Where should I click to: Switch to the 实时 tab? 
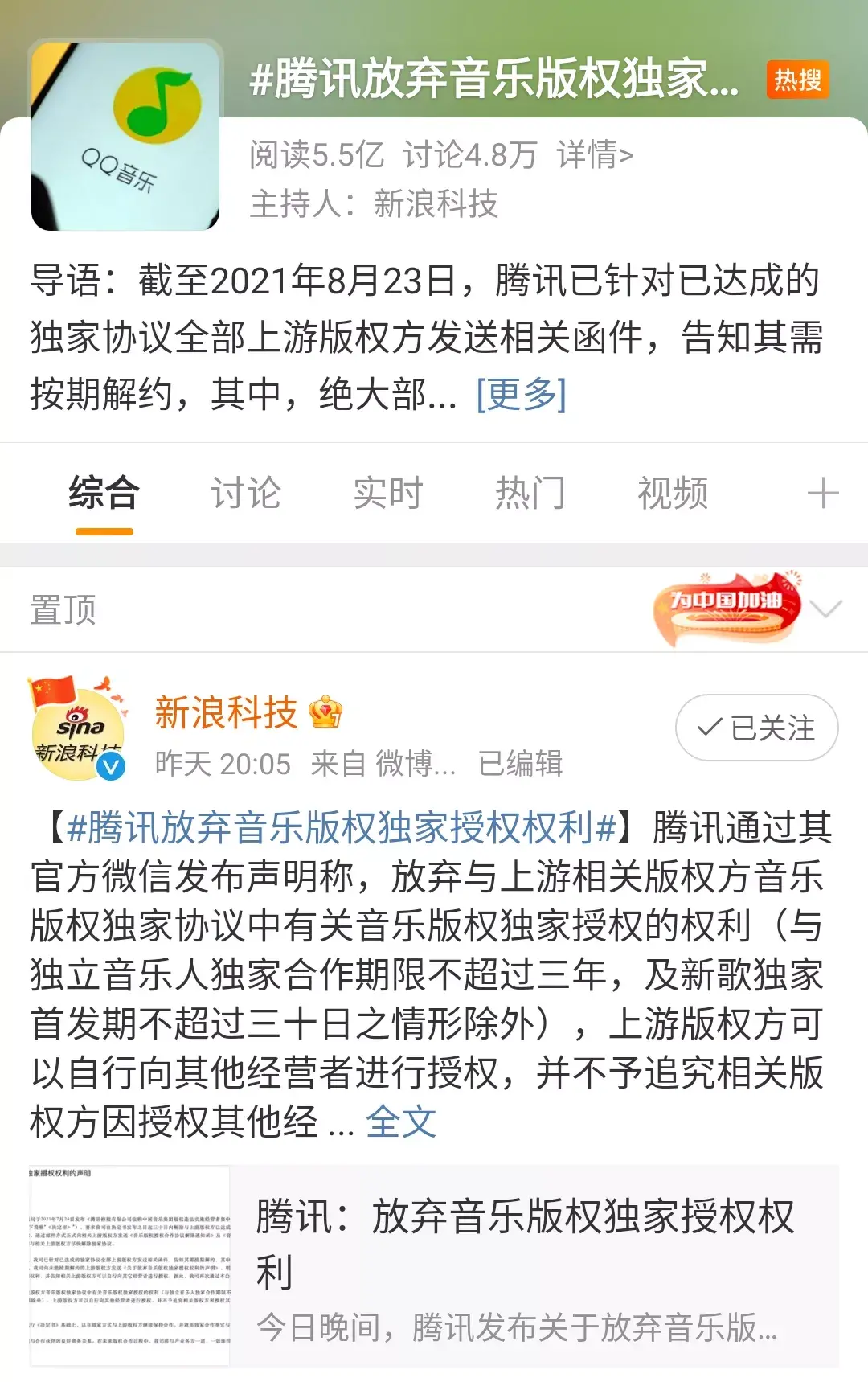click(388, 493)
